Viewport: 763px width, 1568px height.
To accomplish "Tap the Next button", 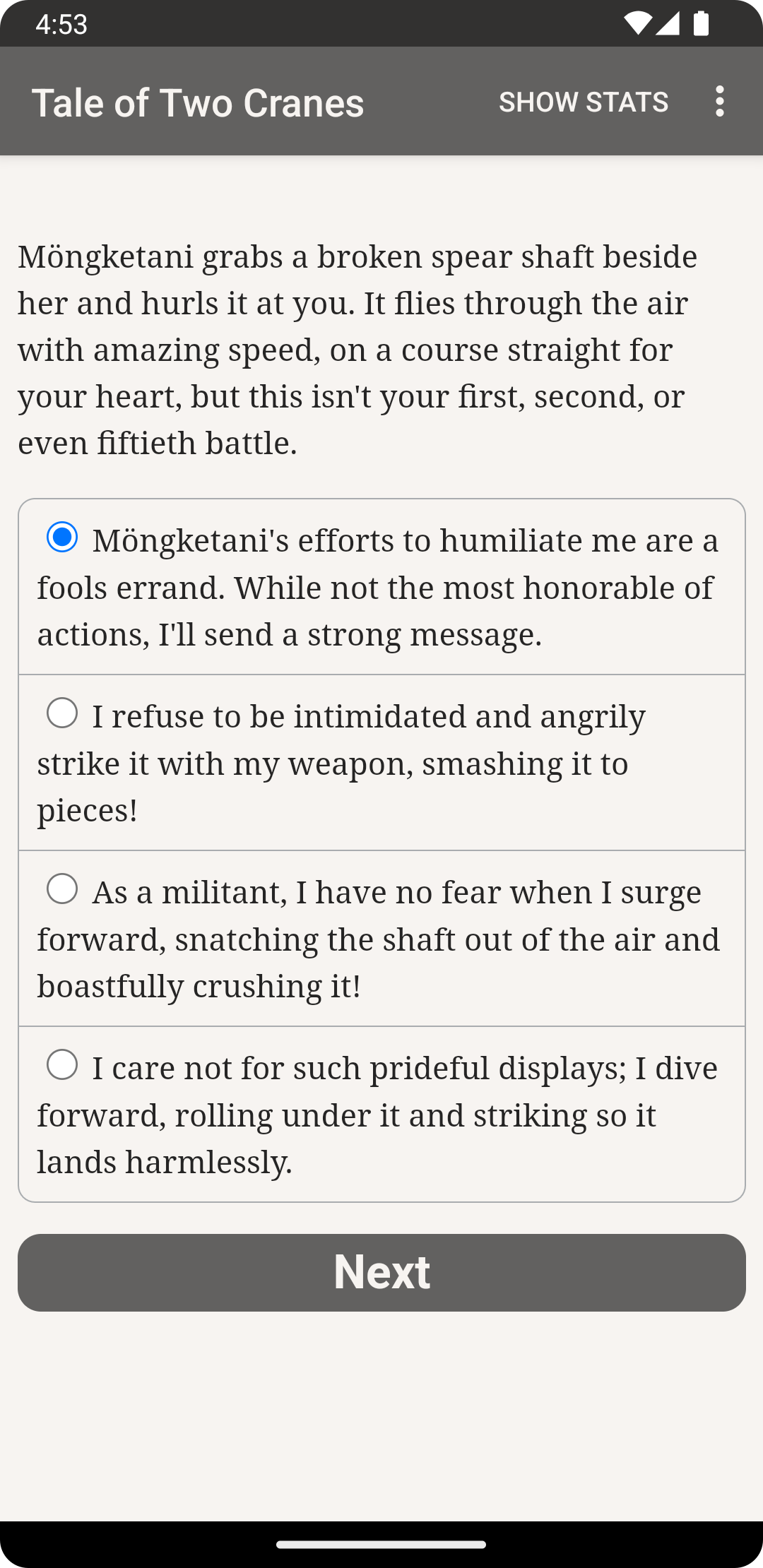I will click(x=381, y=1272).
